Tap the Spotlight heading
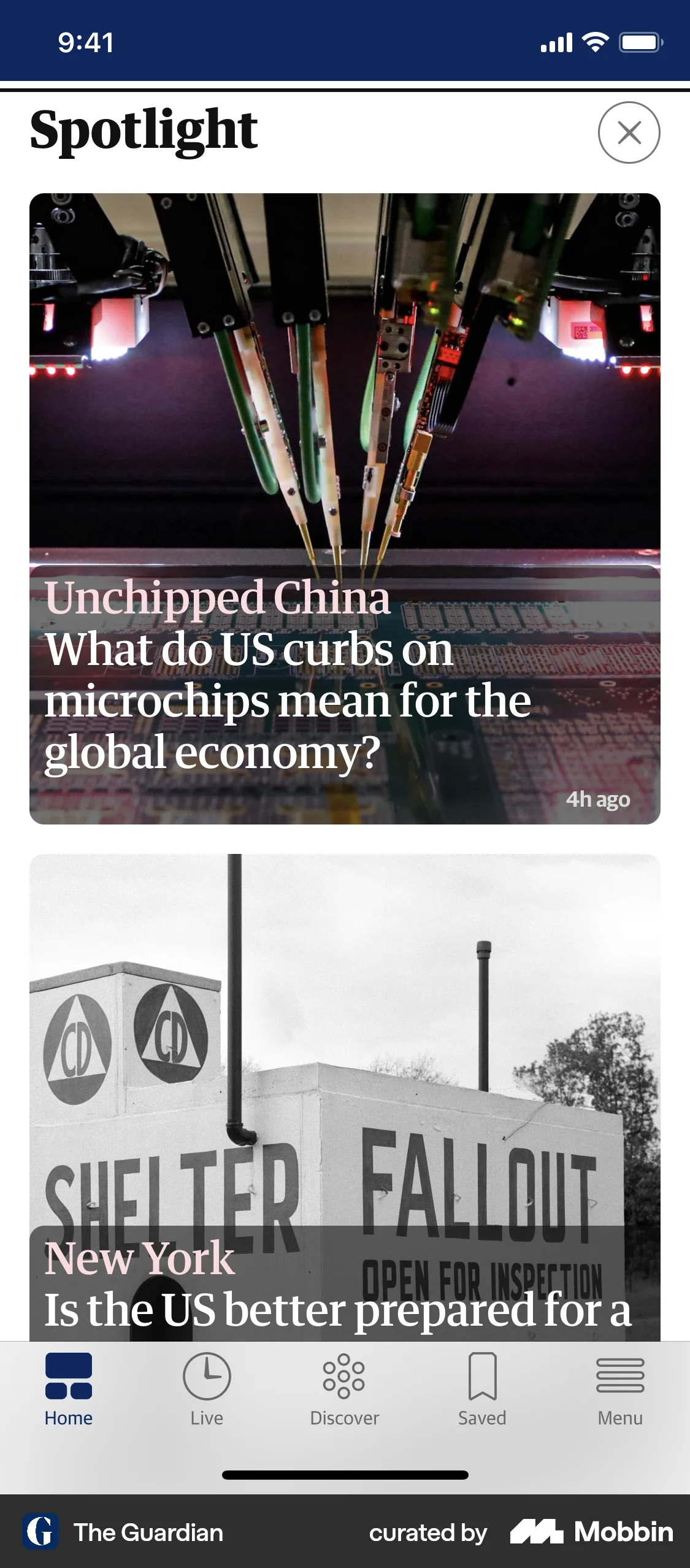This screenshot has width=690, height=1568. pyautogui.click(x=143, y=130)
